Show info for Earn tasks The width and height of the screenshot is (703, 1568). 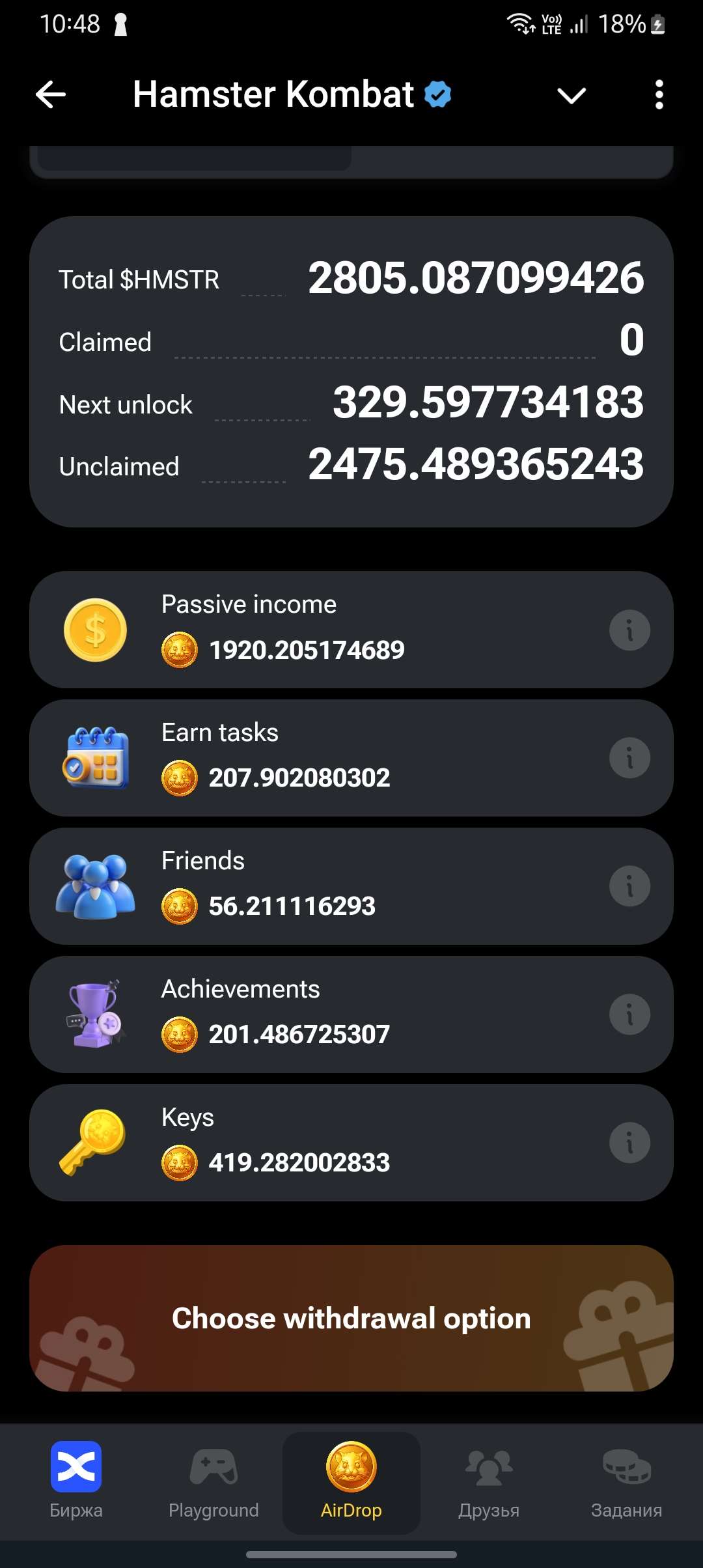coord(629,758)
